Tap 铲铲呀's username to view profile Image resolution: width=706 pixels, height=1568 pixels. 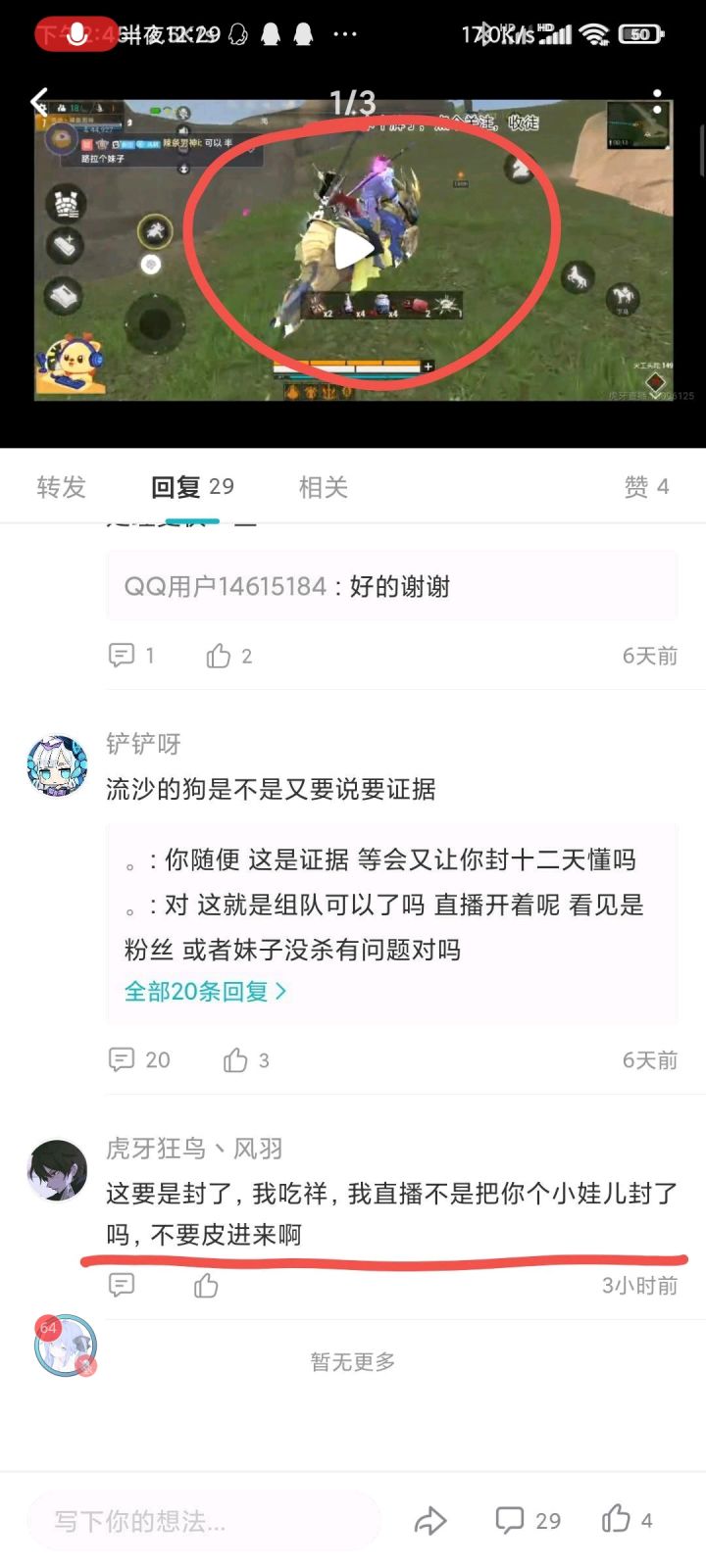143,745
